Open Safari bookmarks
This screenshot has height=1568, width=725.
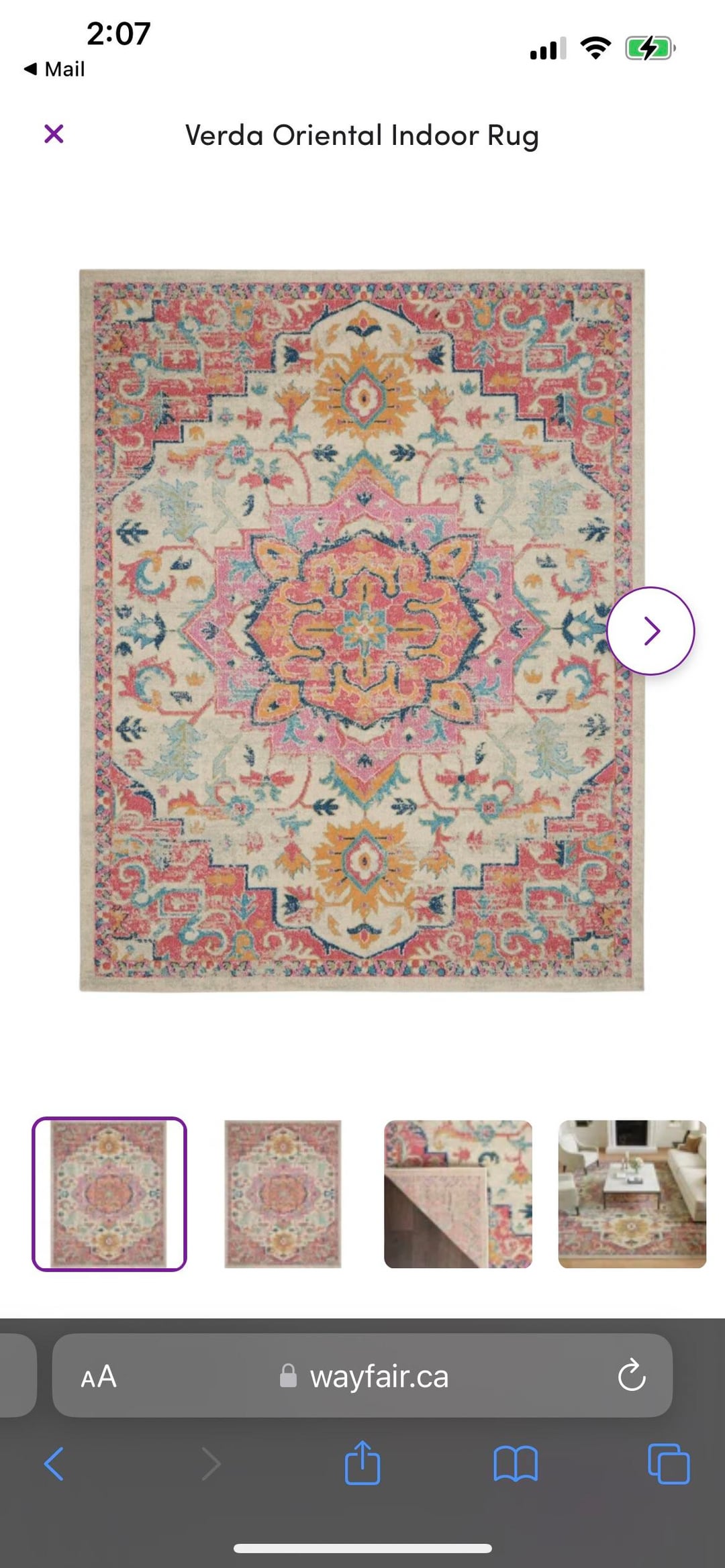[515, 1463]
